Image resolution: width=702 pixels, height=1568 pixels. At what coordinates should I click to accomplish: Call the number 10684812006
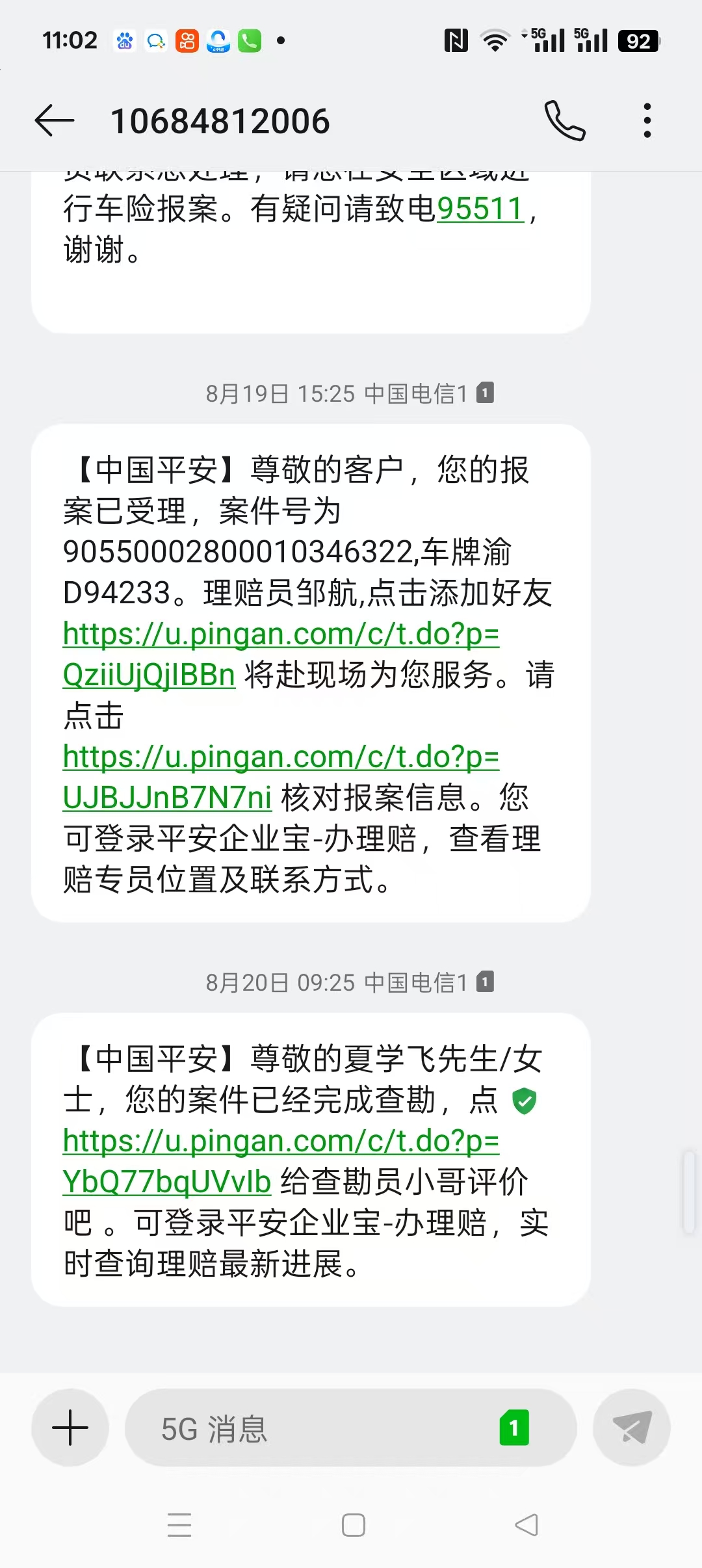564,121
